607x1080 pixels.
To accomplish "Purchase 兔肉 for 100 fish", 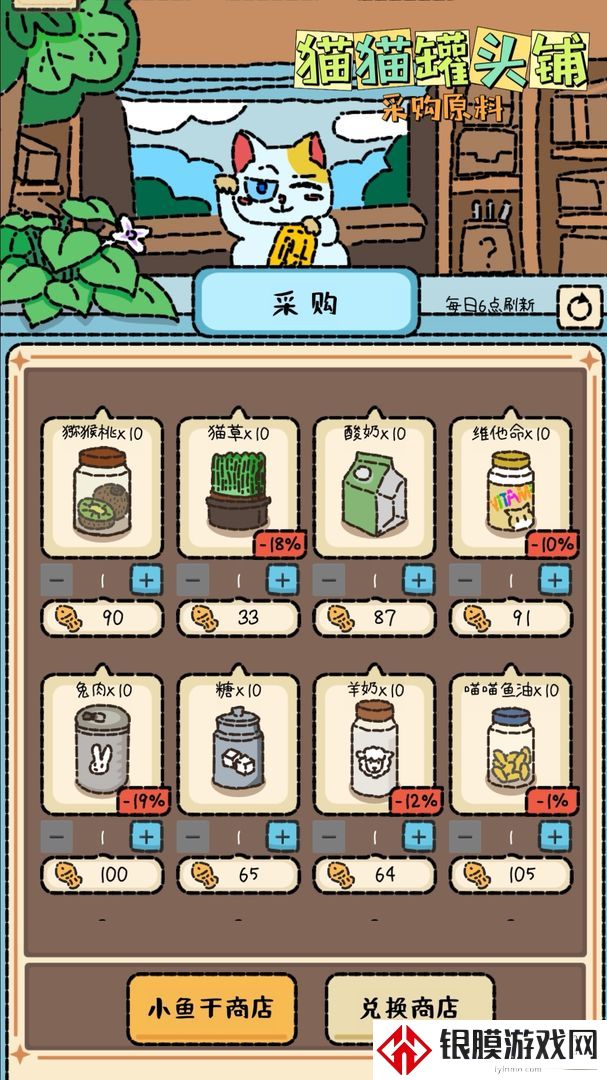I will [102, 875].
